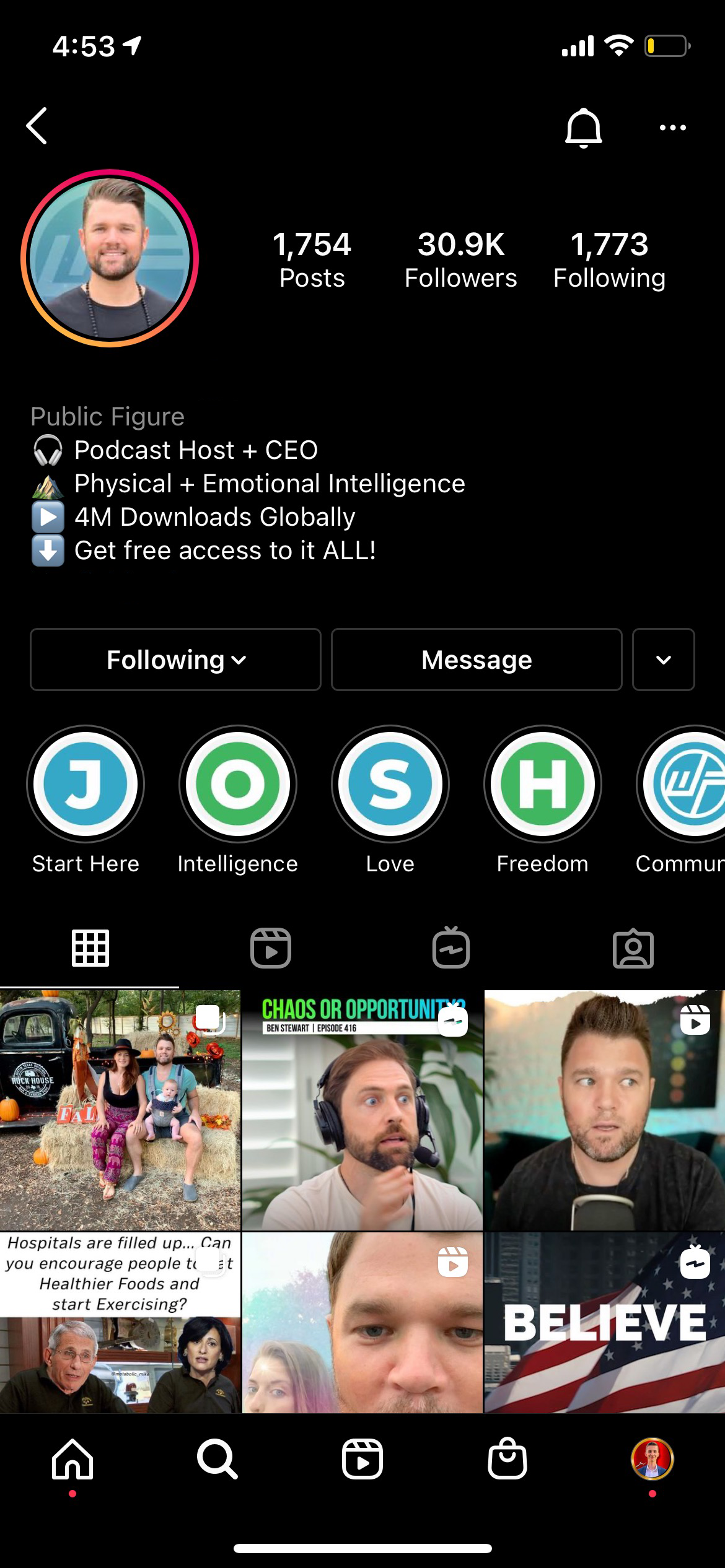
Task: Open the three-dot overflow menu
Action: point(672,128)
